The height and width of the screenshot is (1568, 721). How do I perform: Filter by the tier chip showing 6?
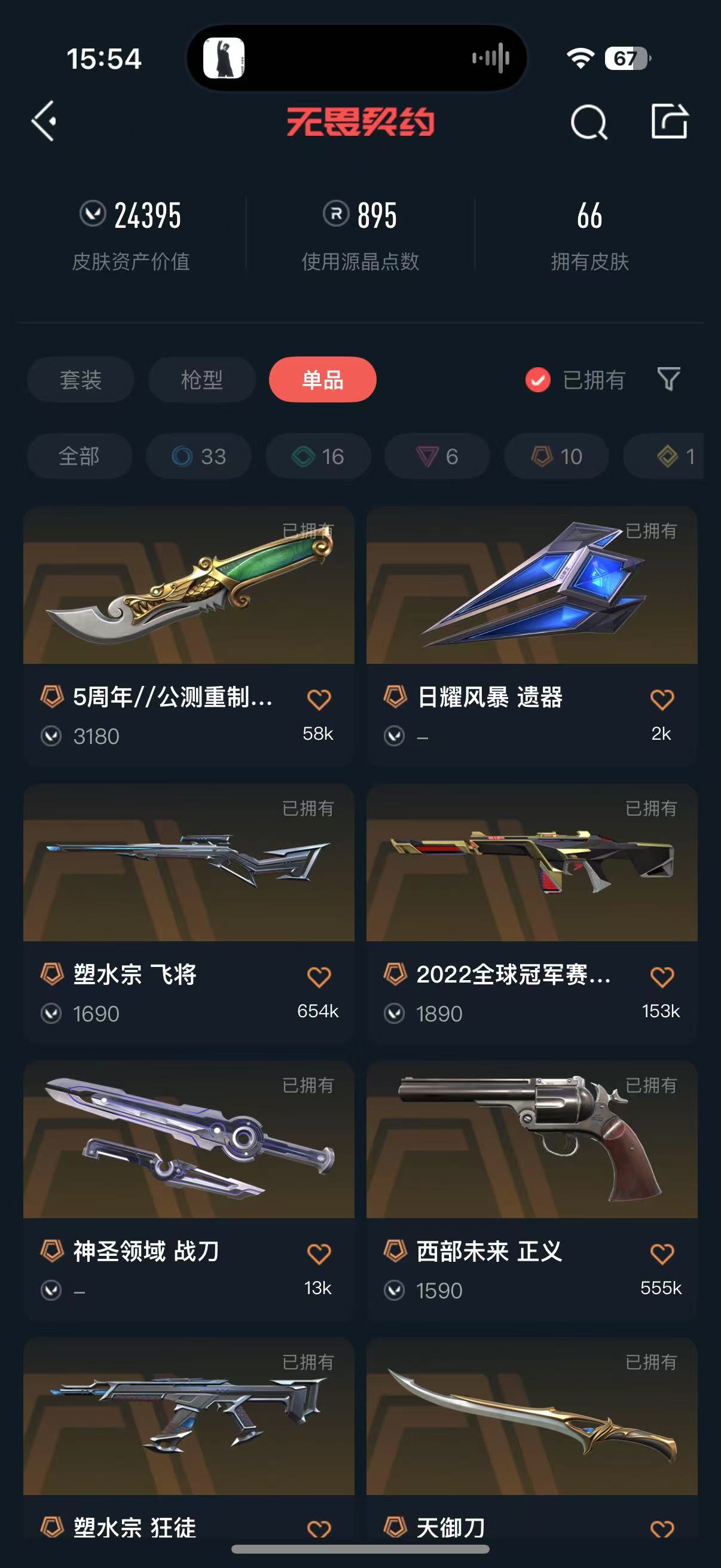pos(437,456)
